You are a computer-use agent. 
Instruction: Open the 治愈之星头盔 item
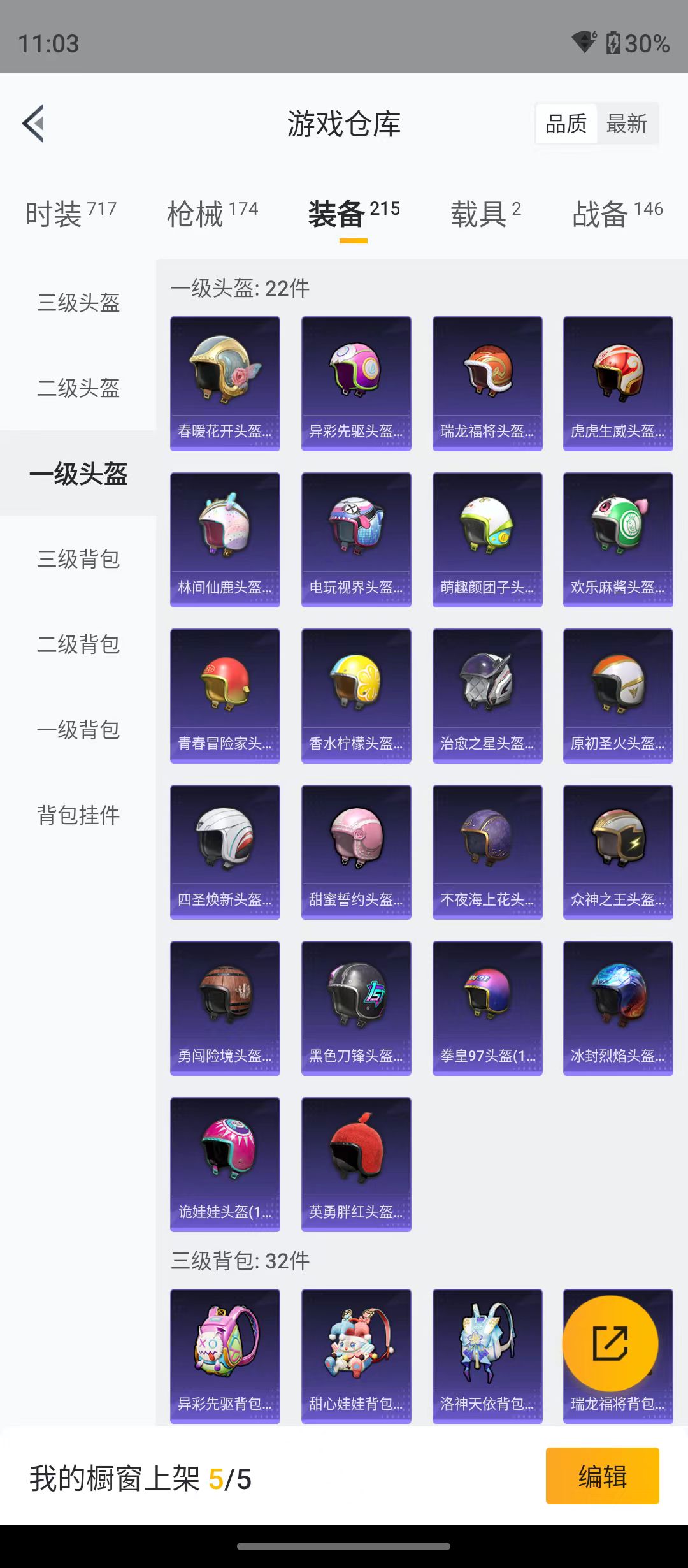click(487, 695)
